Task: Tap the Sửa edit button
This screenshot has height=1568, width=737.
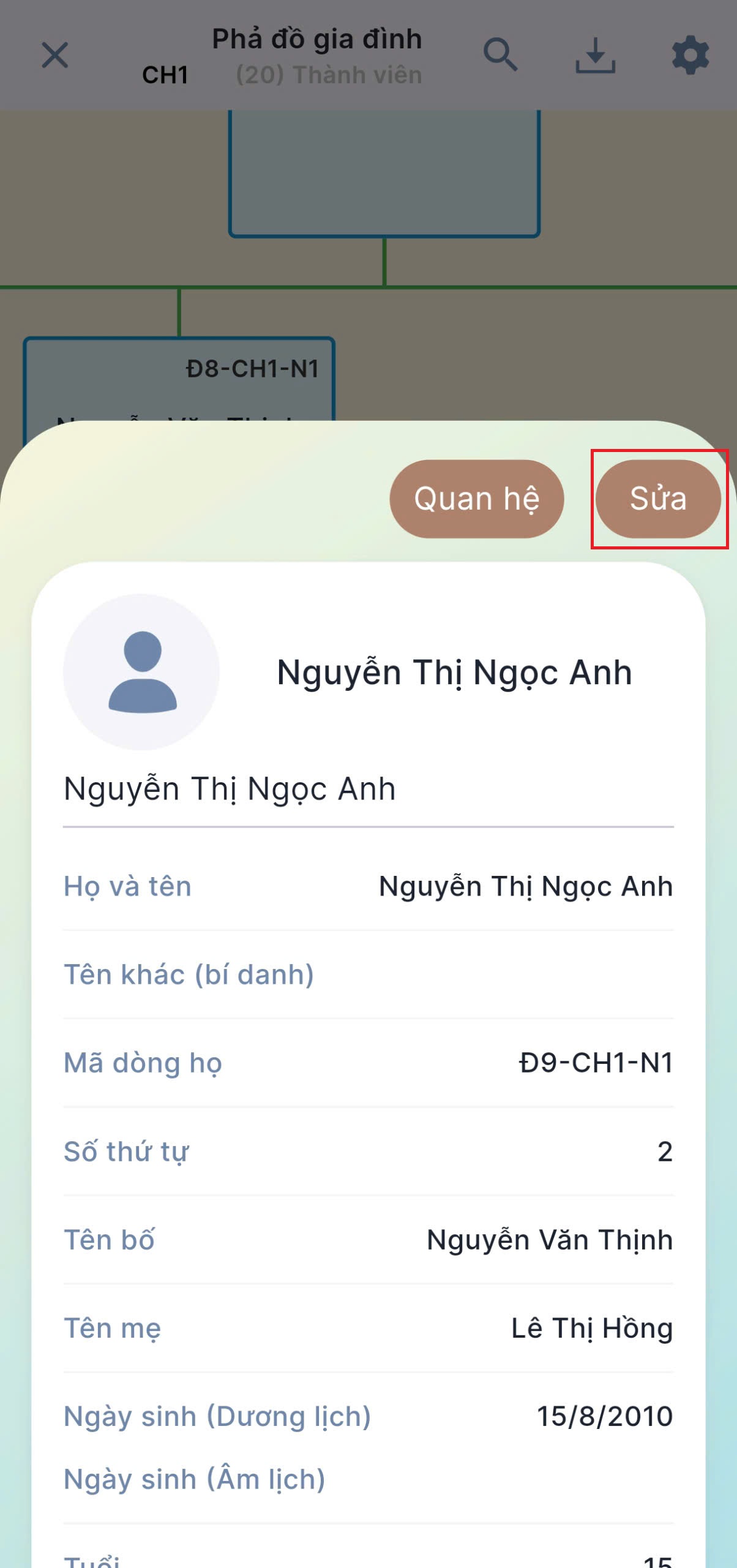Action: point(658,499)
